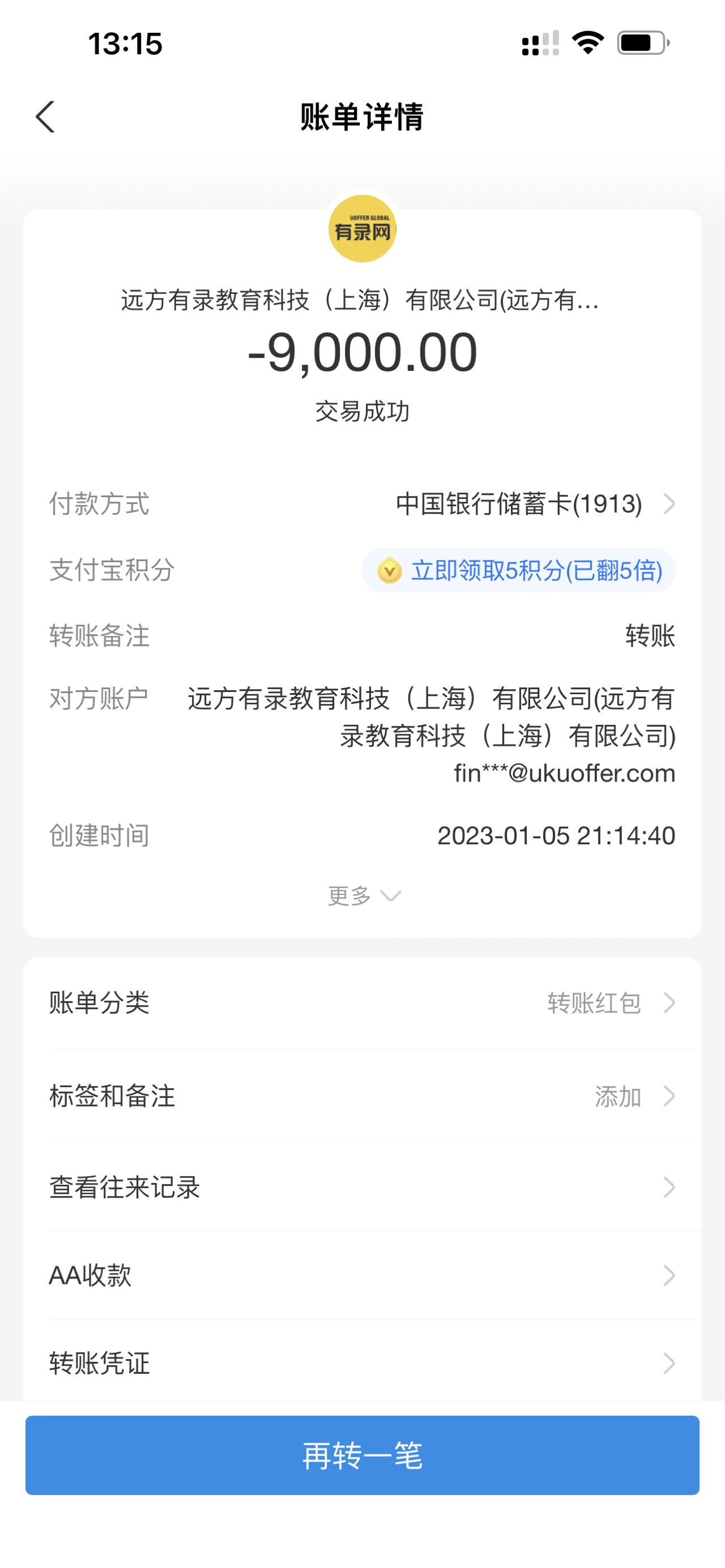
Task: Open 查看往来记录 transaction history
Action: point(362,1187)
